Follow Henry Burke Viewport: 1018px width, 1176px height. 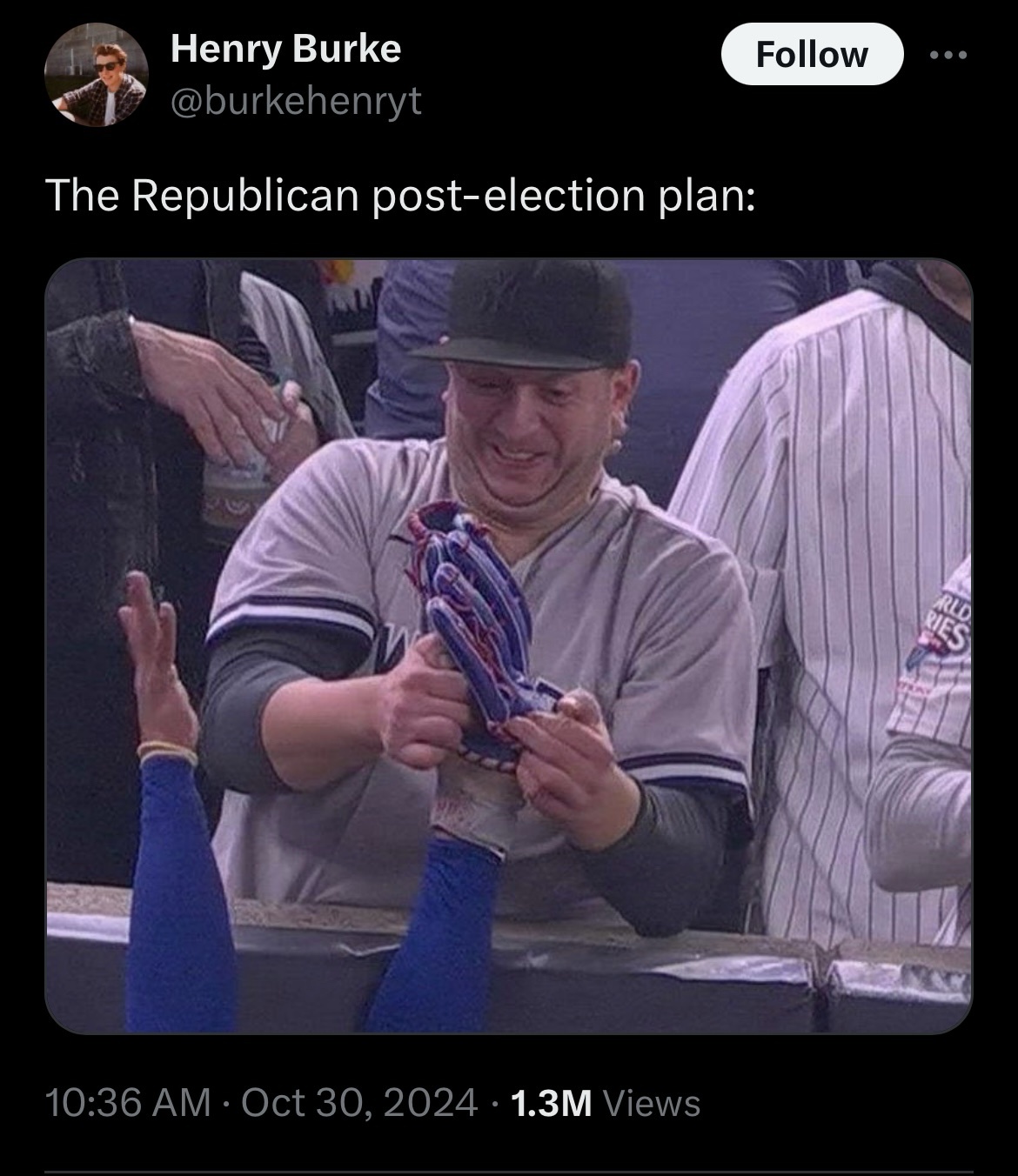click(811, 54)
